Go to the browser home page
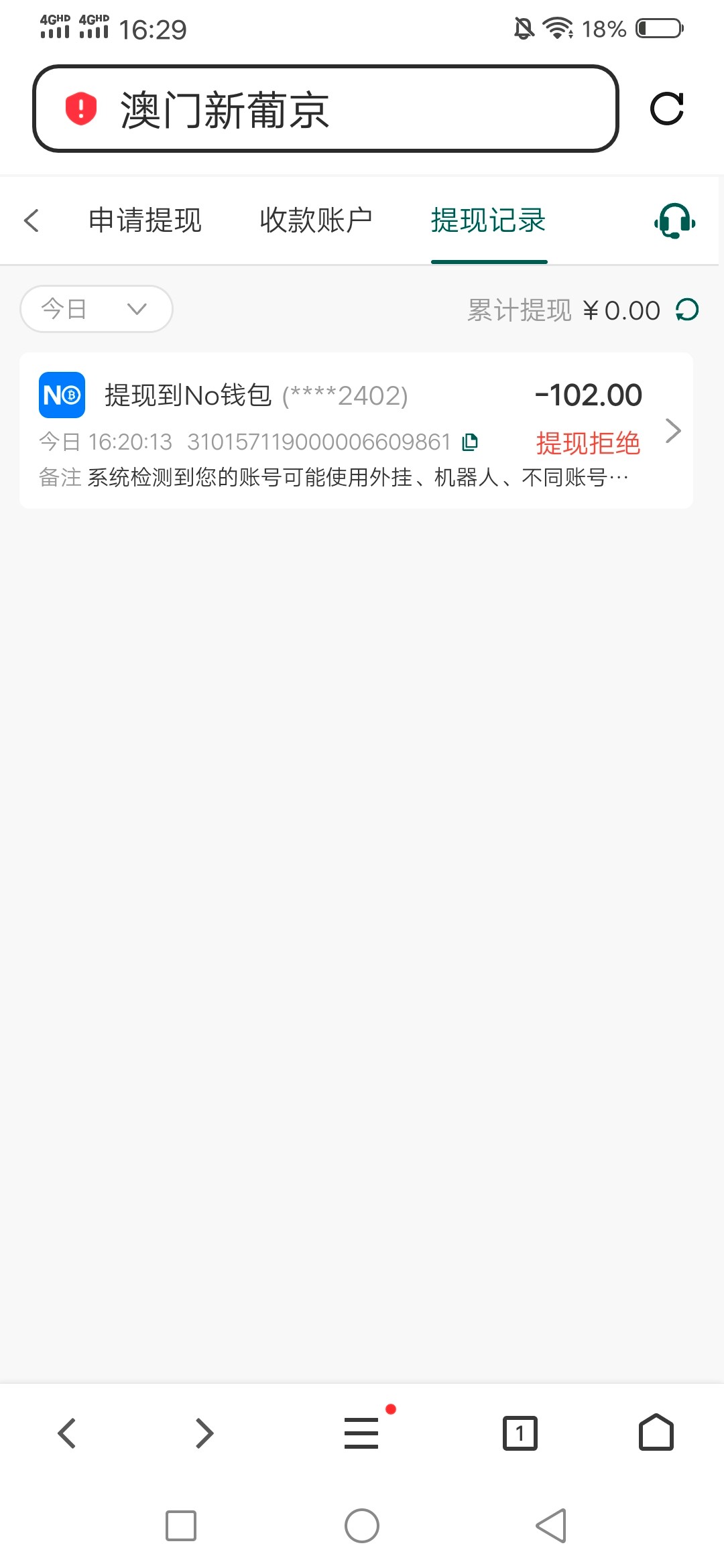 click(x=656, y=1432)
